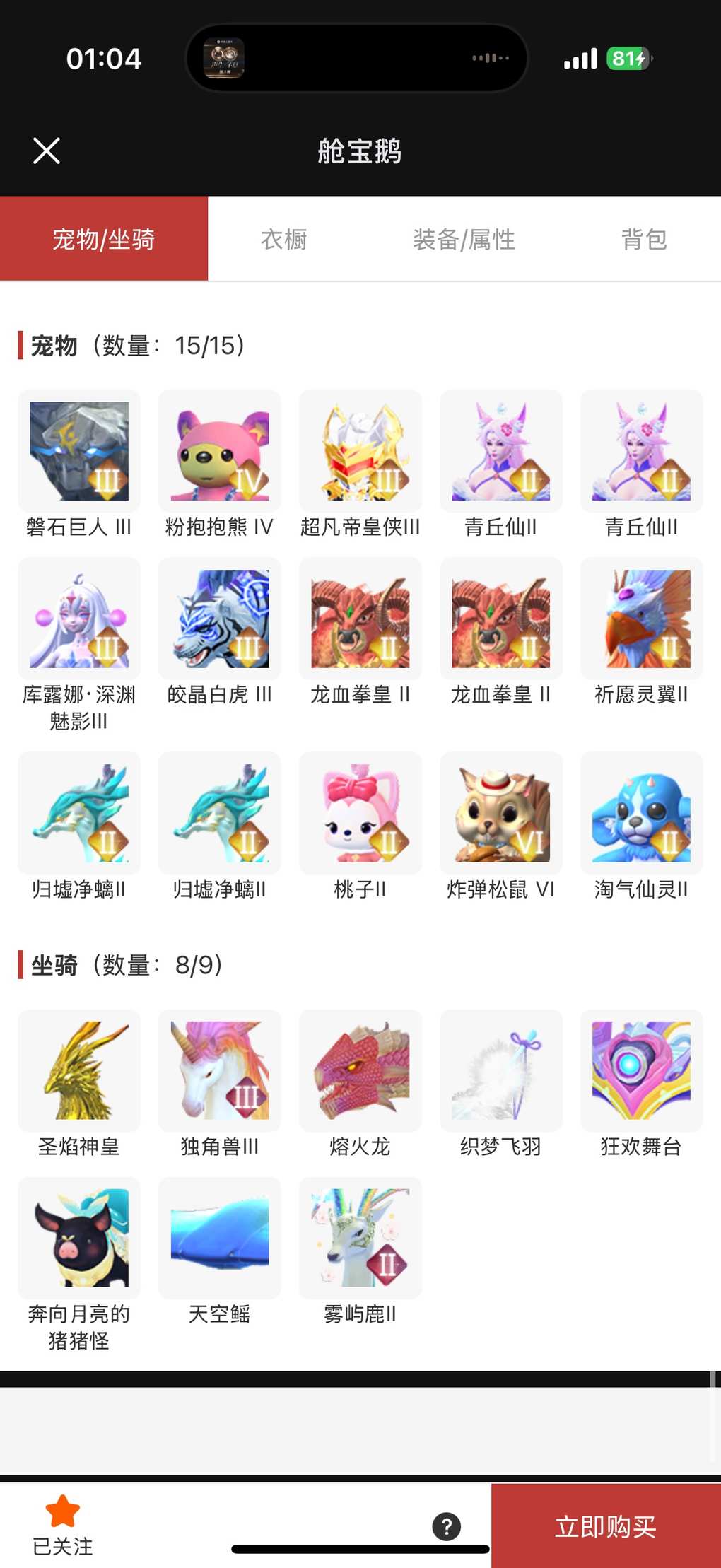Check the 狂欢舞台 mount tile

point(642,1070)
